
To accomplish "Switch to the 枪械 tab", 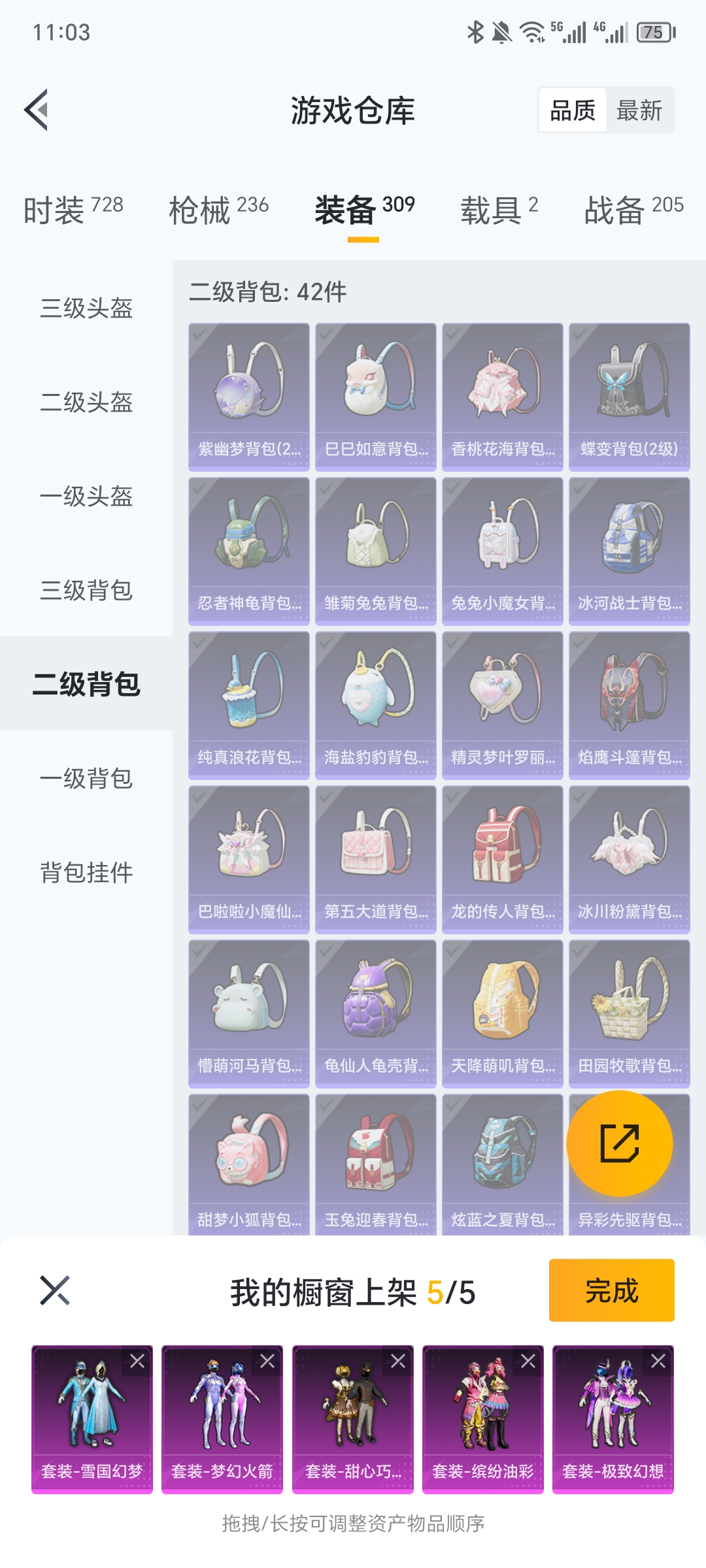I will [218, 210].
